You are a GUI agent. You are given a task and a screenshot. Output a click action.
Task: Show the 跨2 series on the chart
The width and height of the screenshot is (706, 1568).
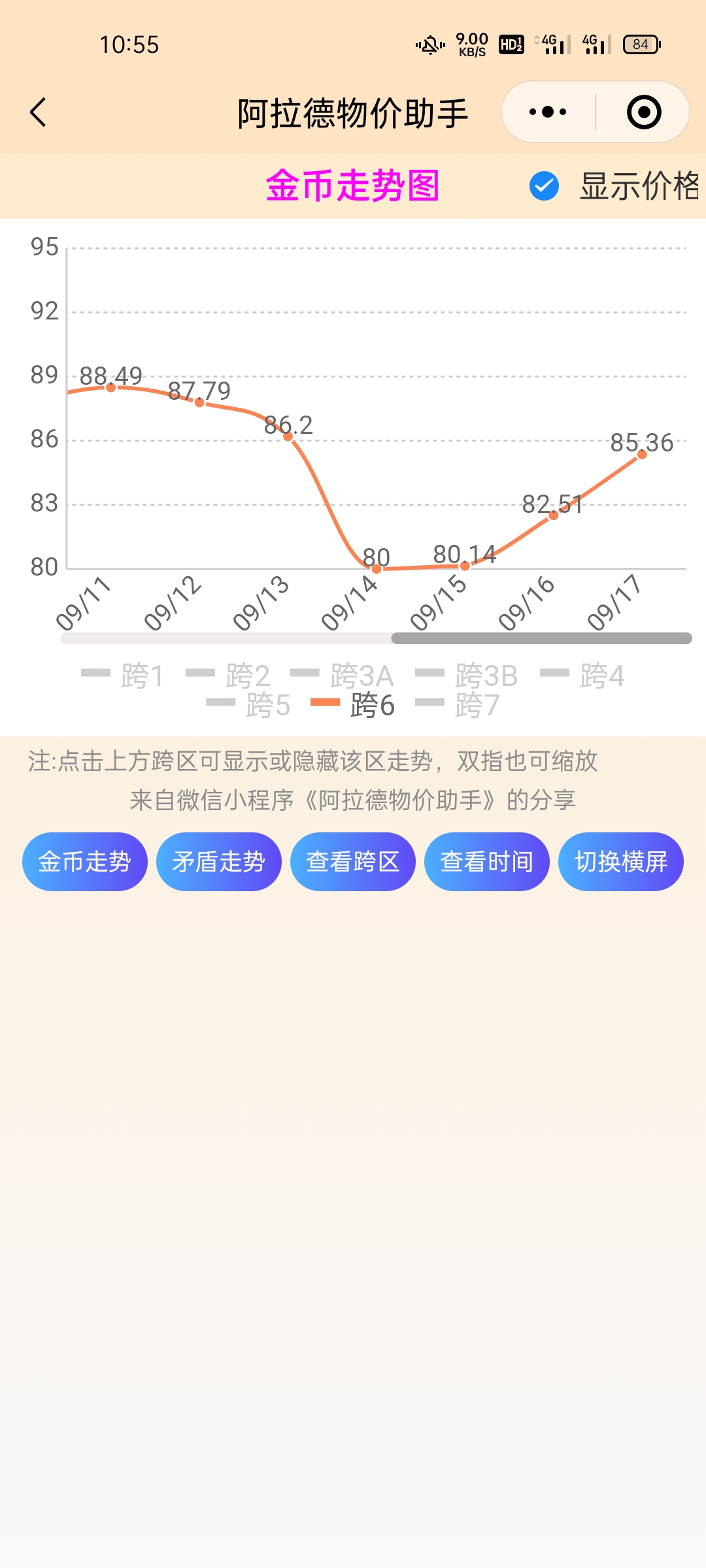[227, 675]
